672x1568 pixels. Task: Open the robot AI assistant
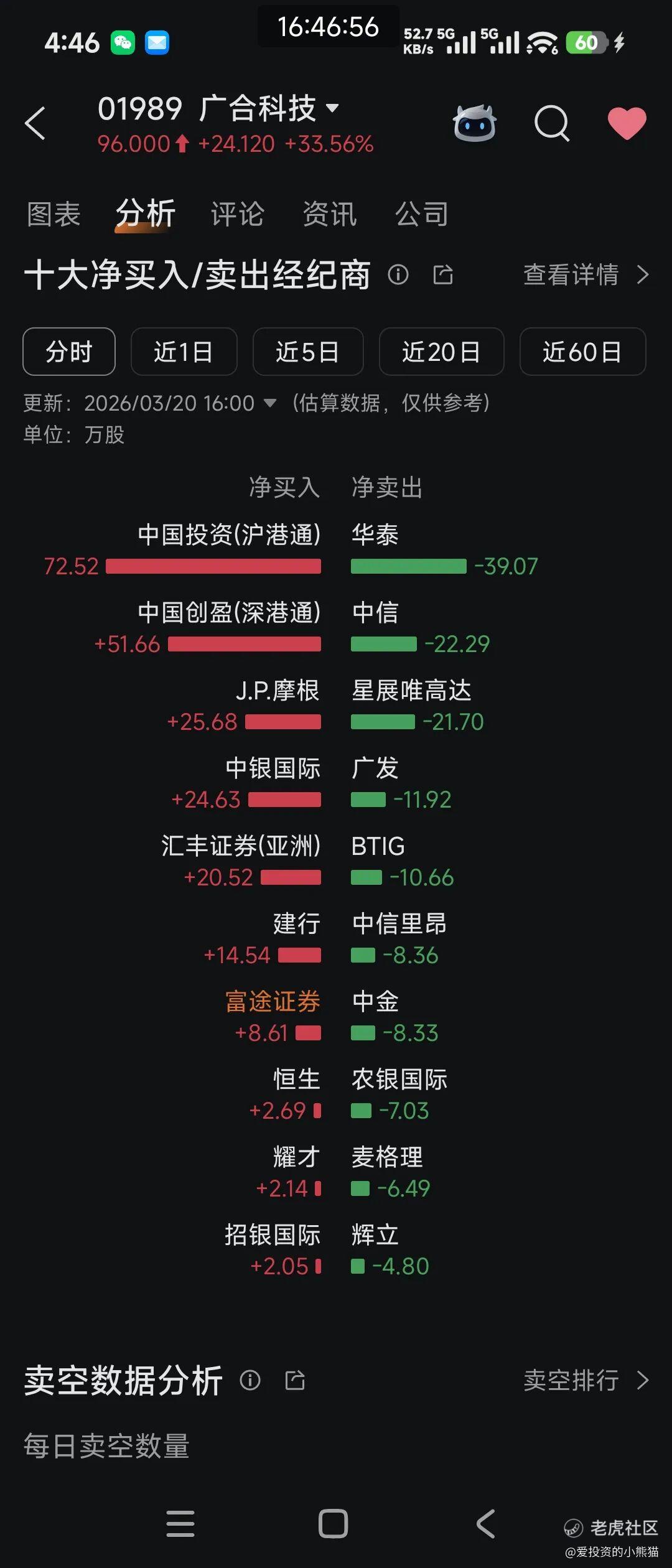tap(474, 123)
